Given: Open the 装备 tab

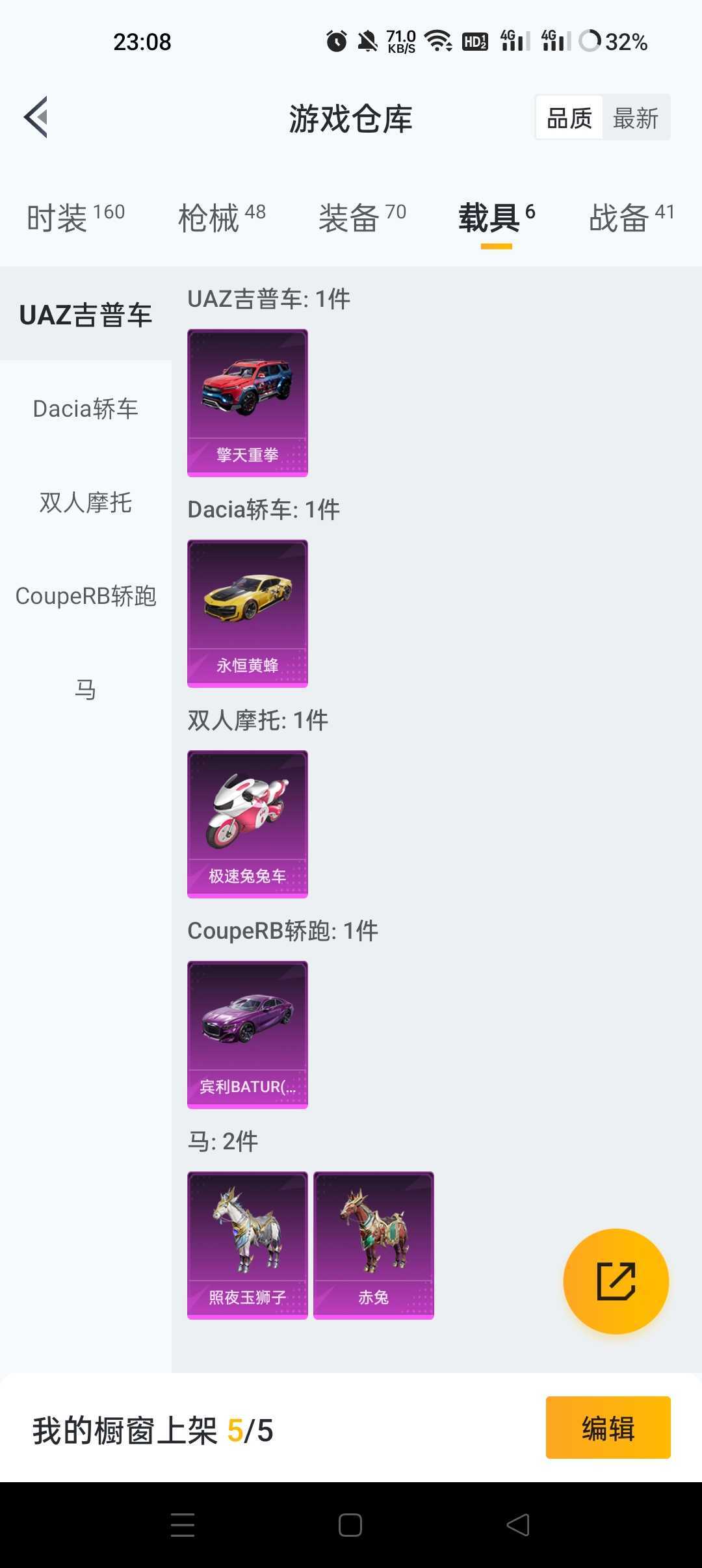Looking at the screenshot, I should pyautogui.click(x=362, y=217).
